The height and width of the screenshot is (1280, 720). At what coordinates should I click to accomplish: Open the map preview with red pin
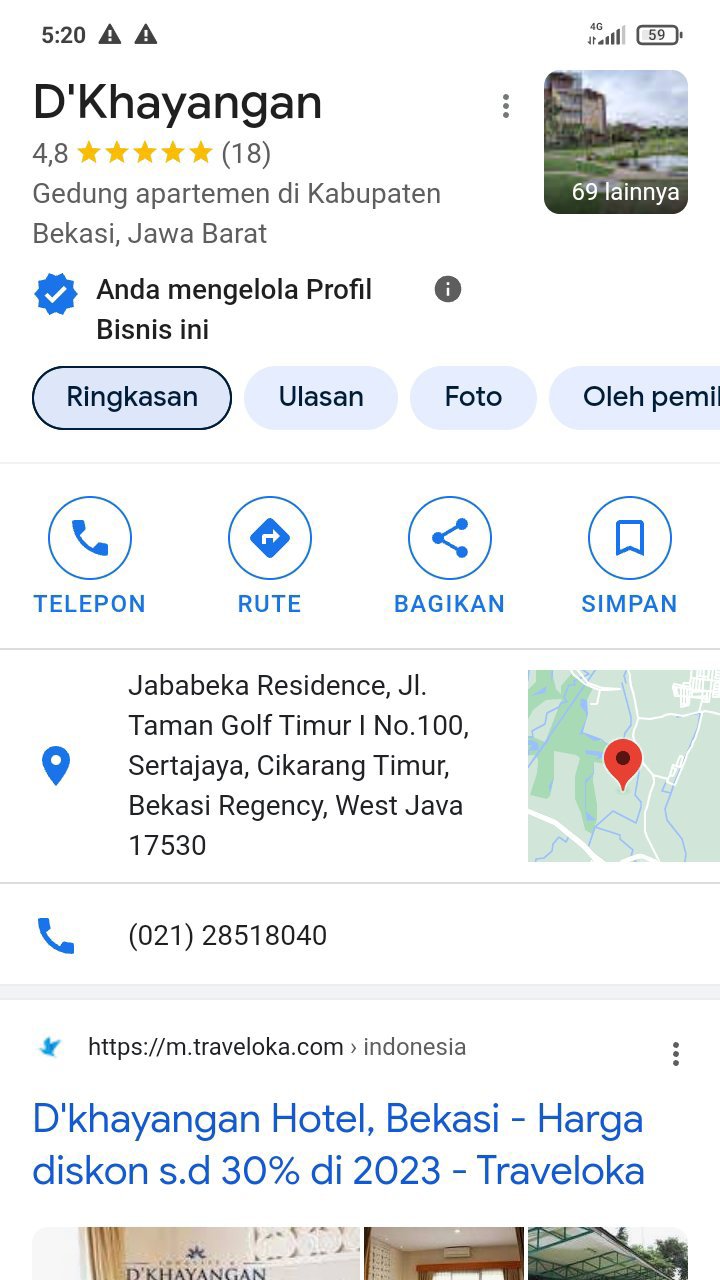click(x=623, y=765)
